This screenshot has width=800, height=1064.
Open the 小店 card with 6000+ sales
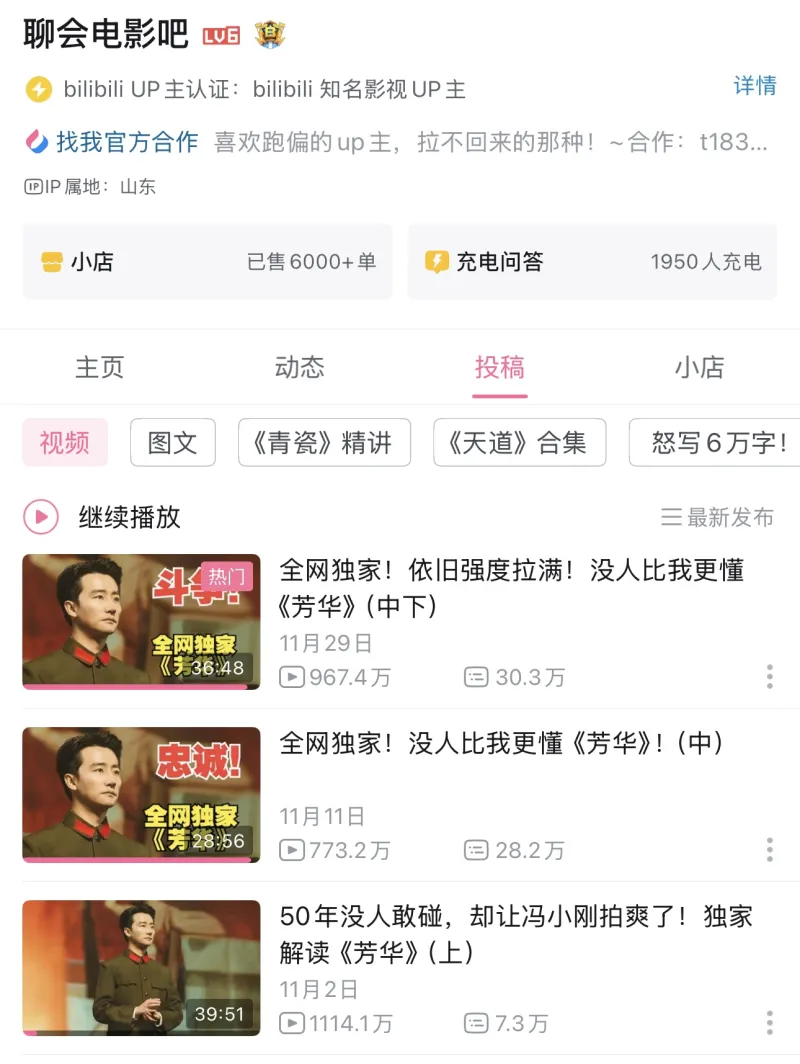pos(207,262)
